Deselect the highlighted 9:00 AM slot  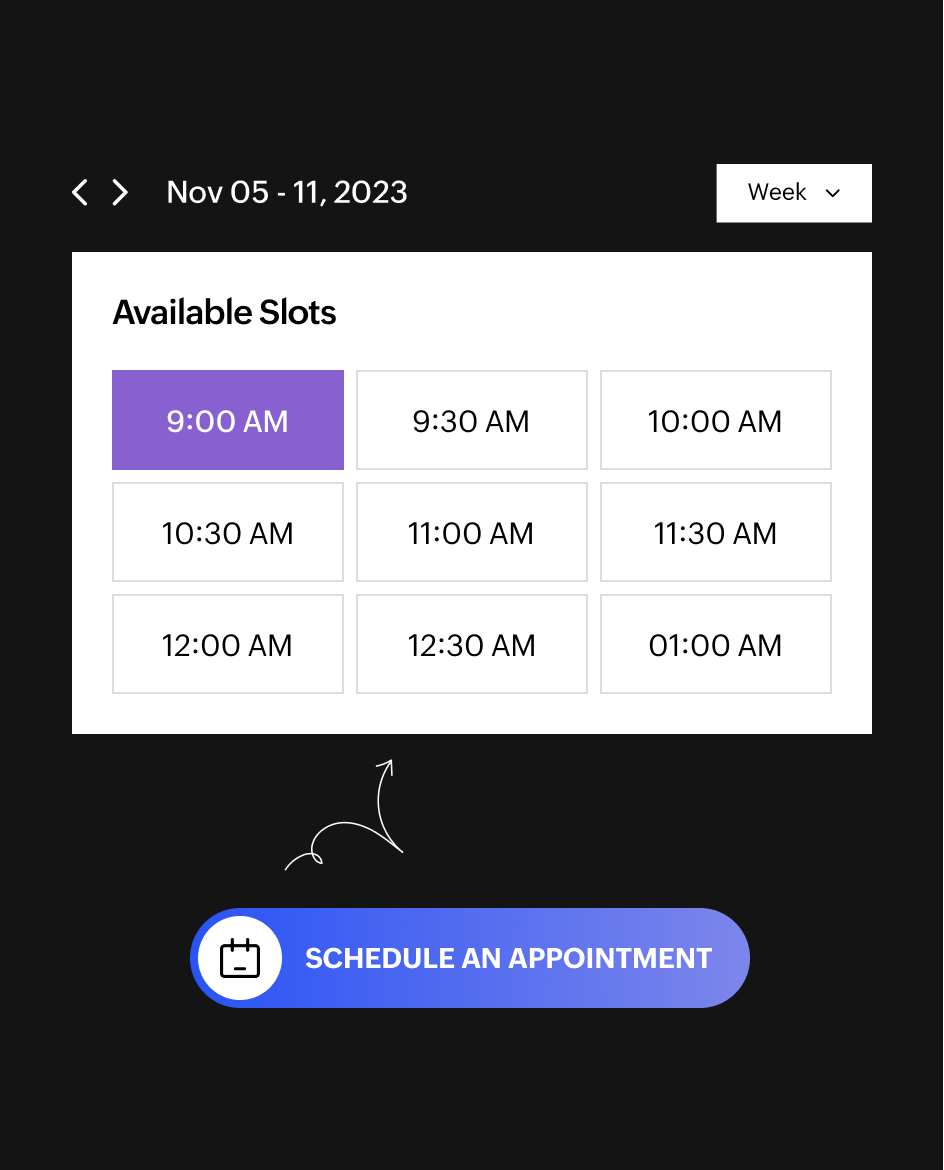pos(227,420)
